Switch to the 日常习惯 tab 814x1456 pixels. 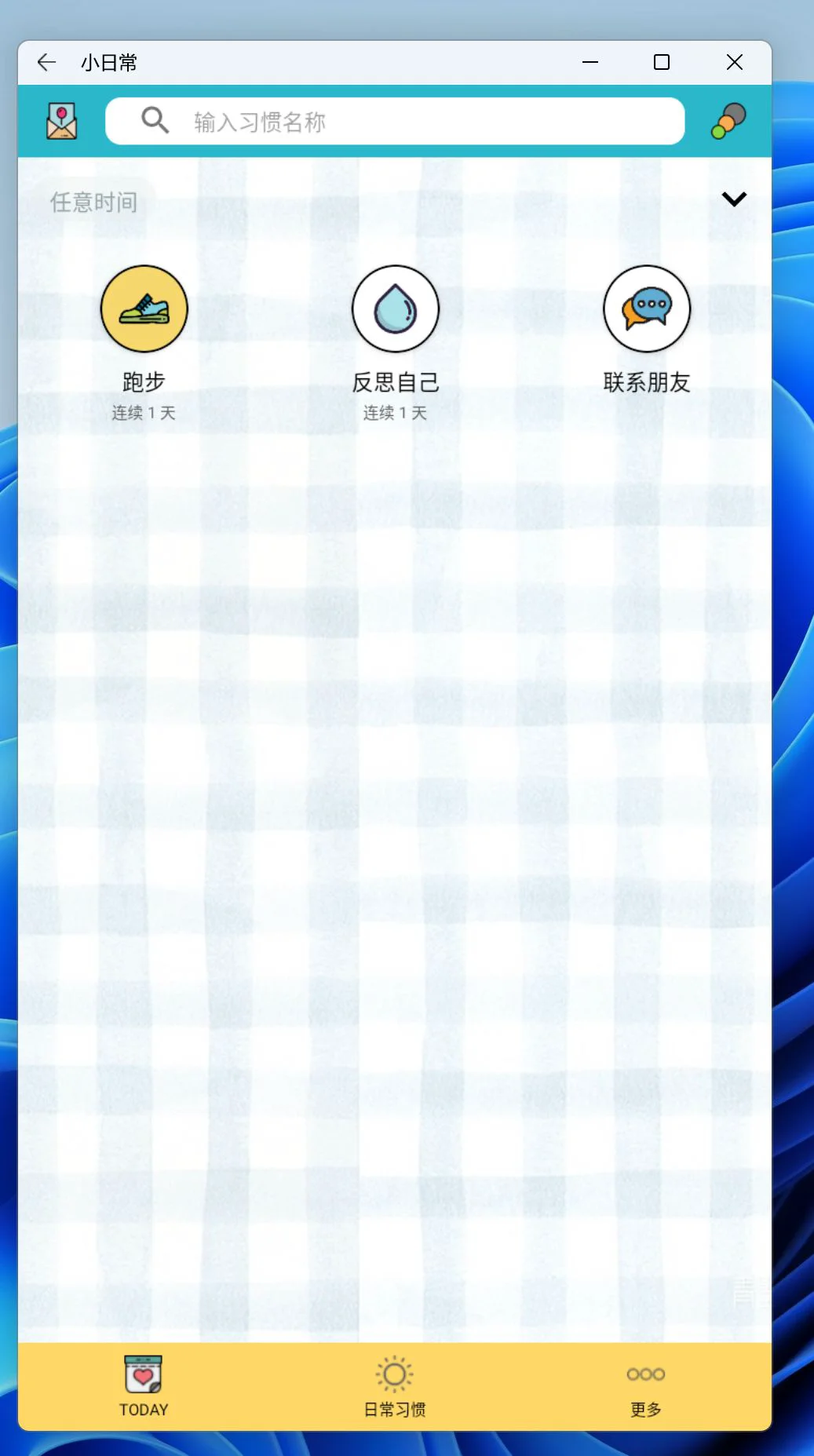(395, 1386)
